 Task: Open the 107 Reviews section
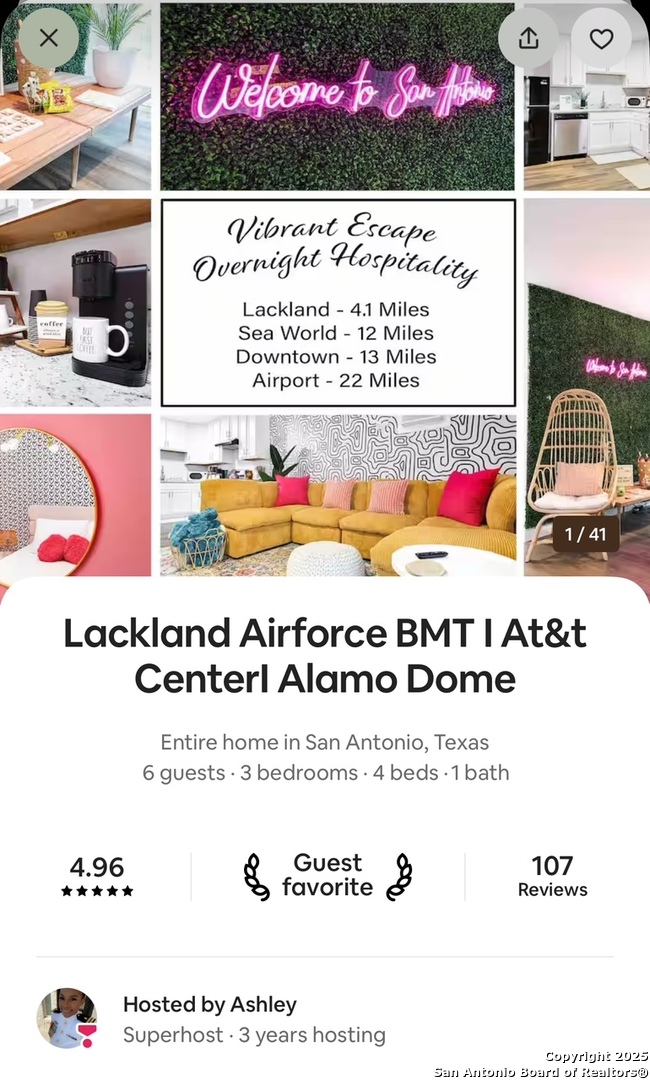pos(552,876)
